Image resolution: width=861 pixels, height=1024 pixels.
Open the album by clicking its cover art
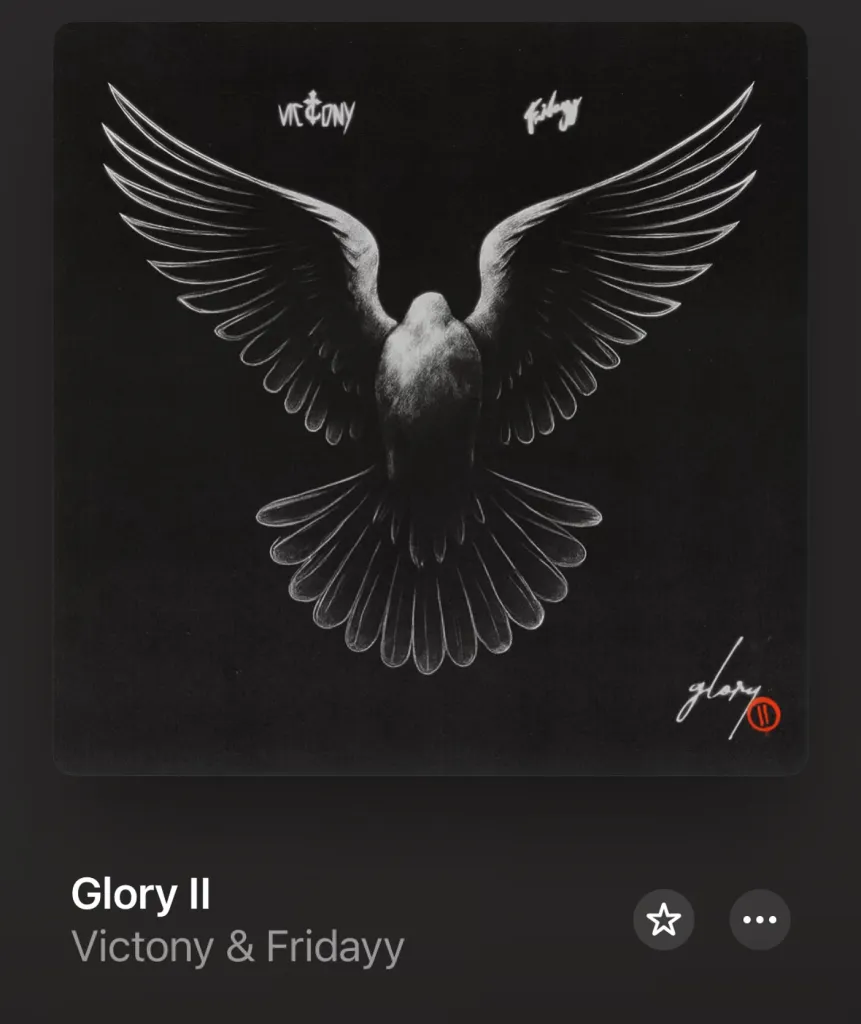coord(430,400)
